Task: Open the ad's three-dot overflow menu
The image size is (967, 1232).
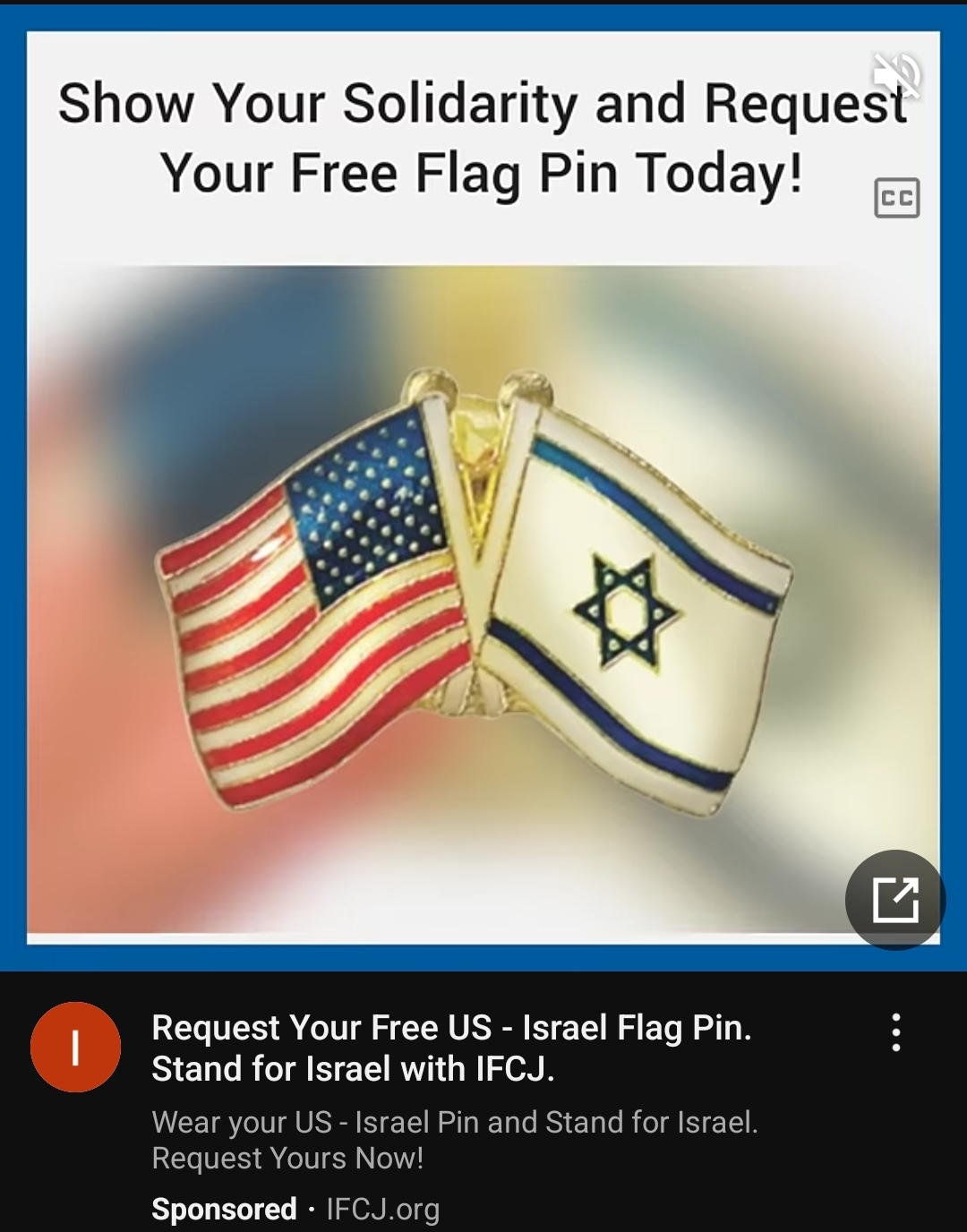Action: [895, 1032]
